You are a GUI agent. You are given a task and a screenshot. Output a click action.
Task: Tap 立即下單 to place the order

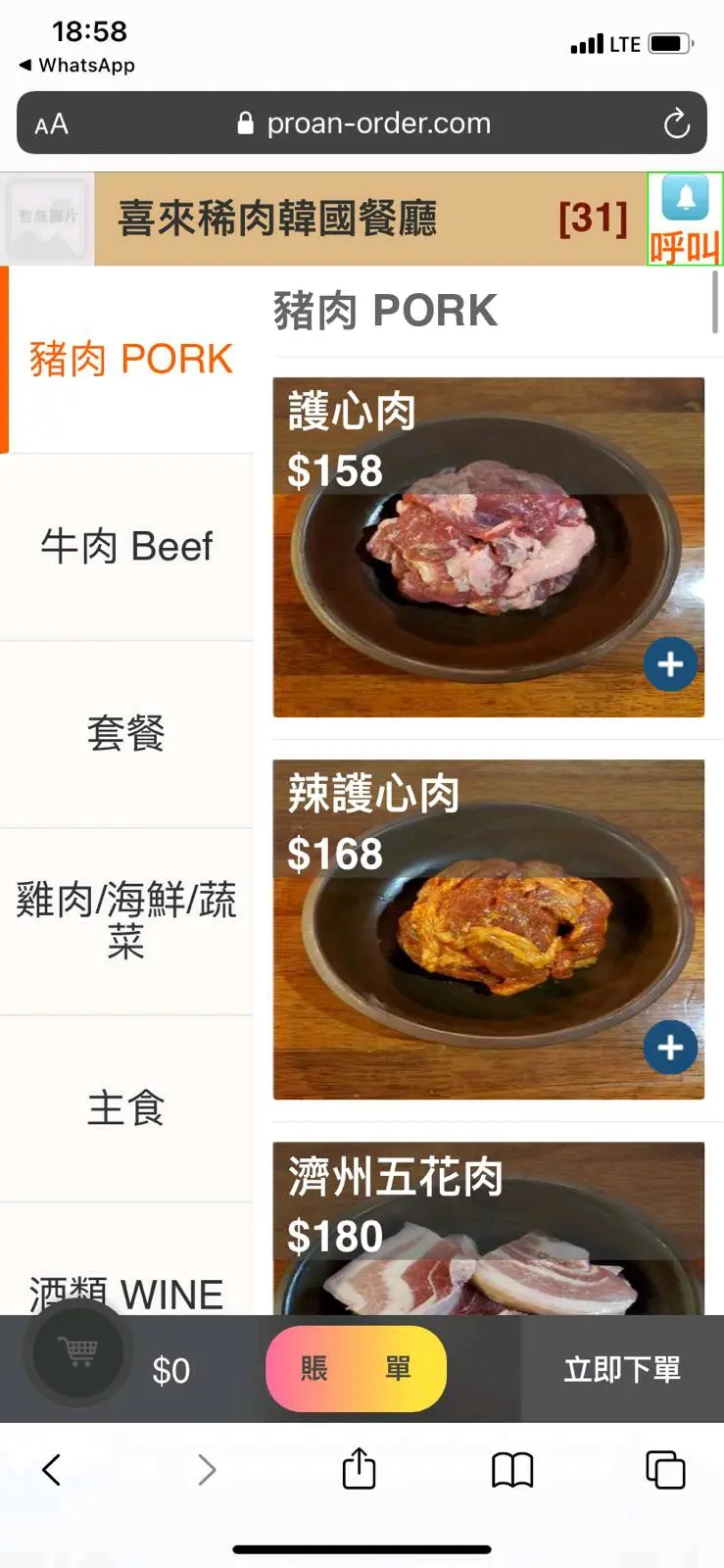pos(622,1369)
